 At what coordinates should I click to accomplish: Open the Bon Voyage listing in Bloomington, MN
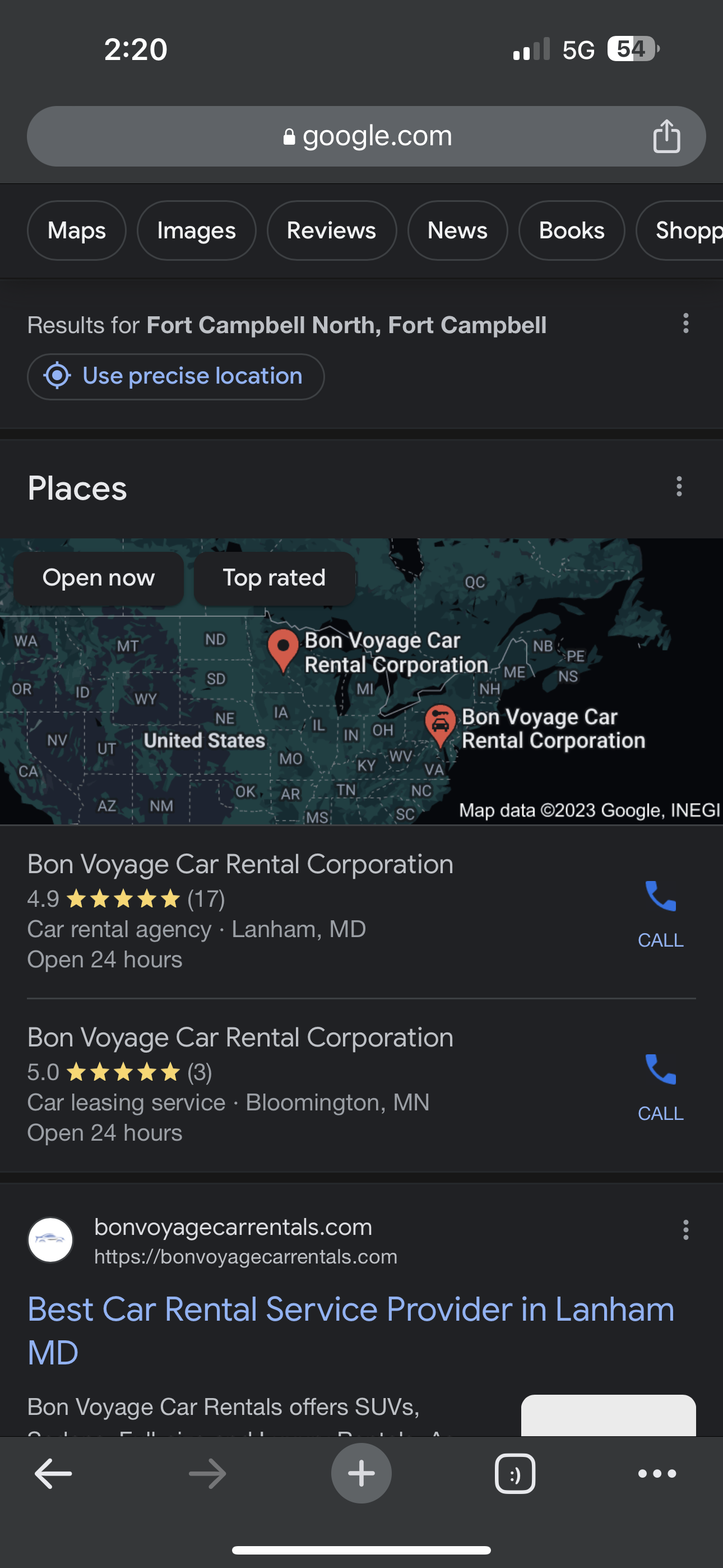(240, 1037)
